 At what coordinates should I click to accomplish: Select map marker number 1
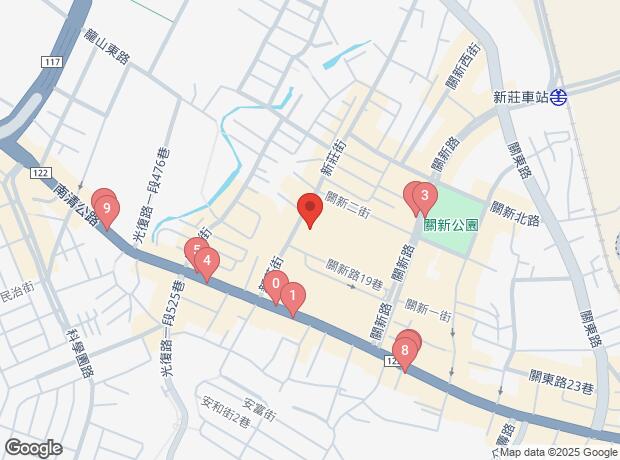coord(292,297)
